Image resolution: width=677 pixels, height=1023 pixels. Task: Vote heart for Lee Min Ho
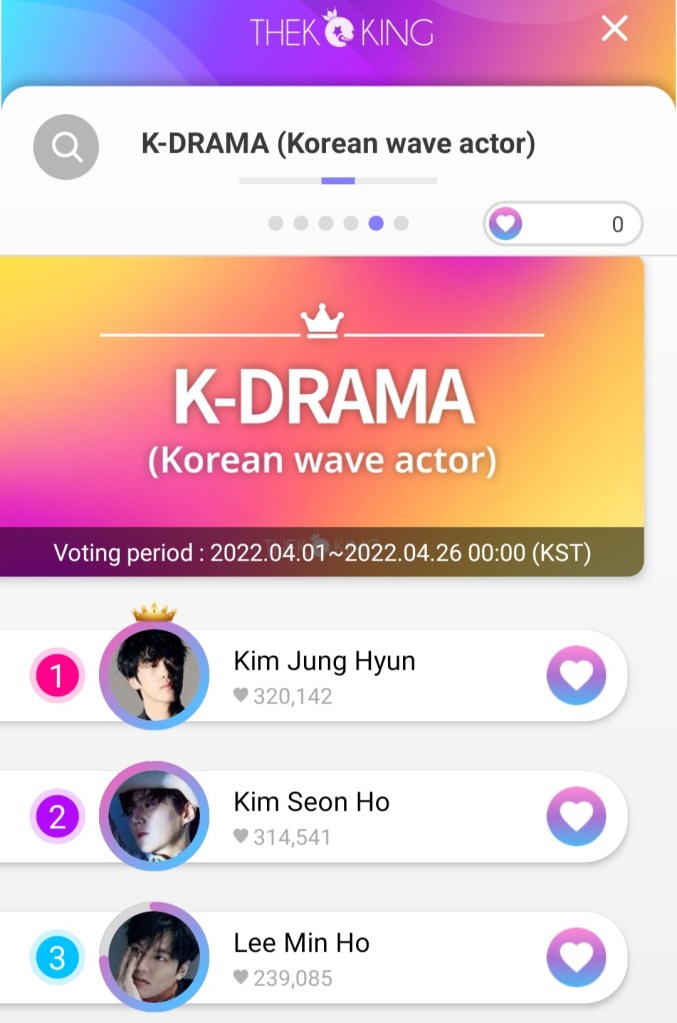pyautogui.click(x=576, y=958)
